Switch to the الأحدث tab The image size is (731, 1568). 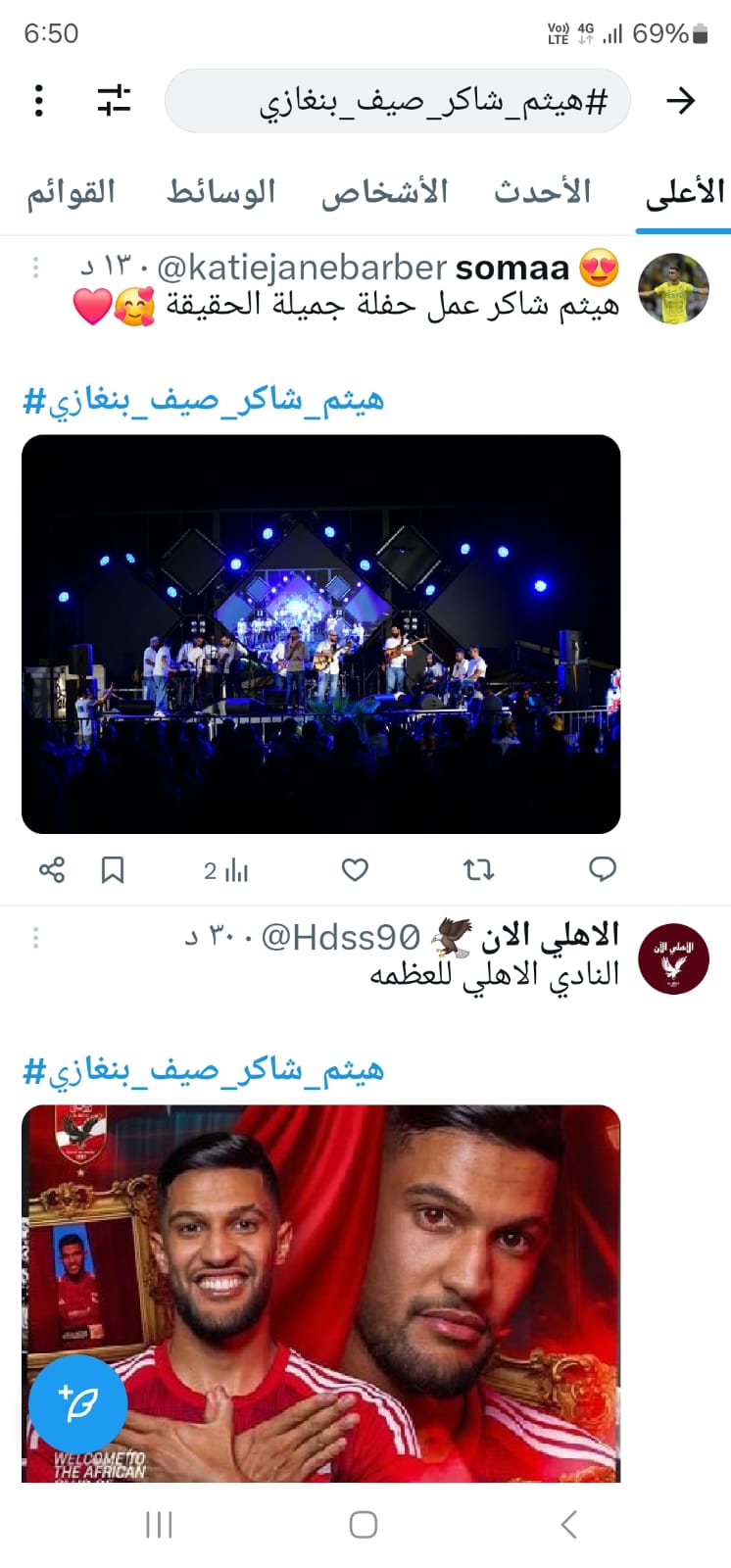coord(542,192)
